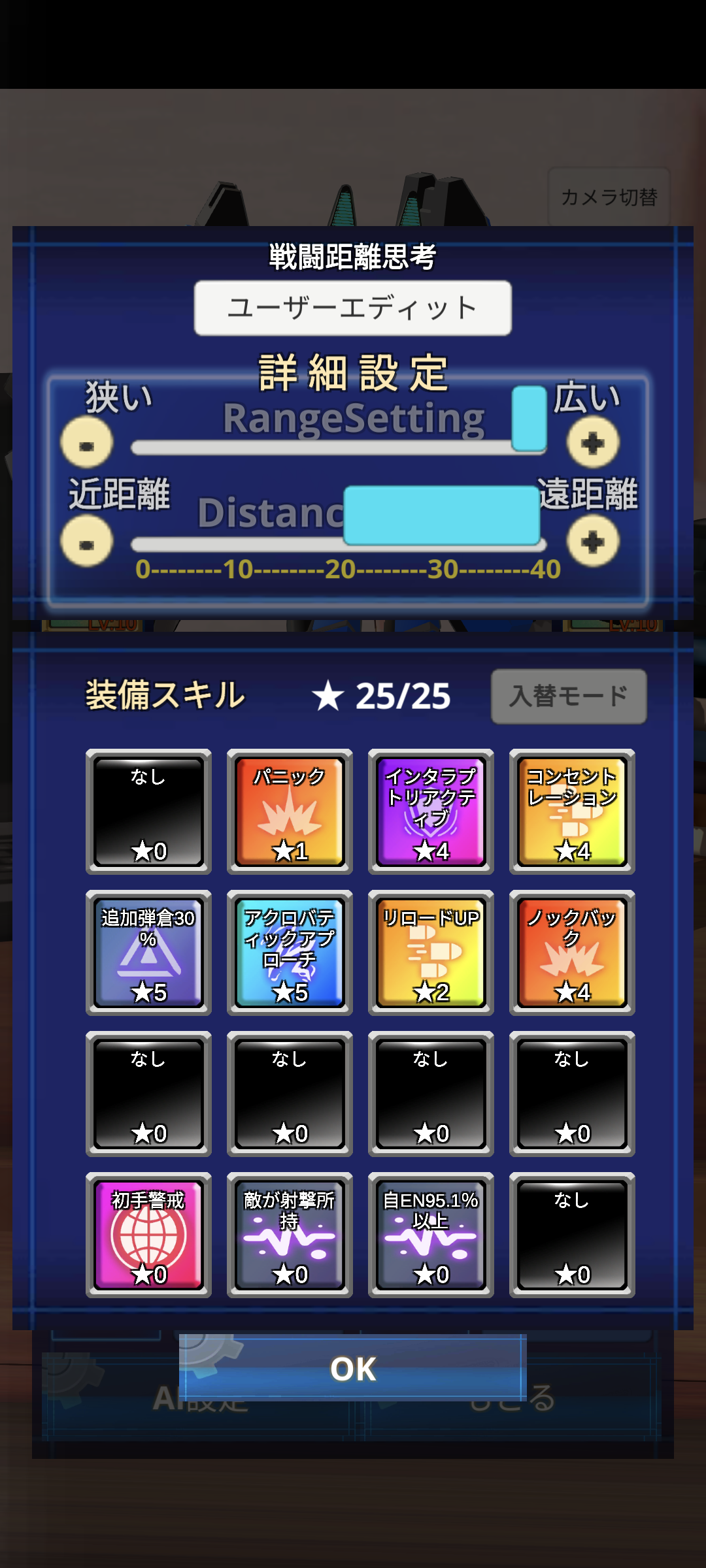Open the ユーザーエディット preset selector
This screenshot has width=706, height=1568.
(353, 308)
